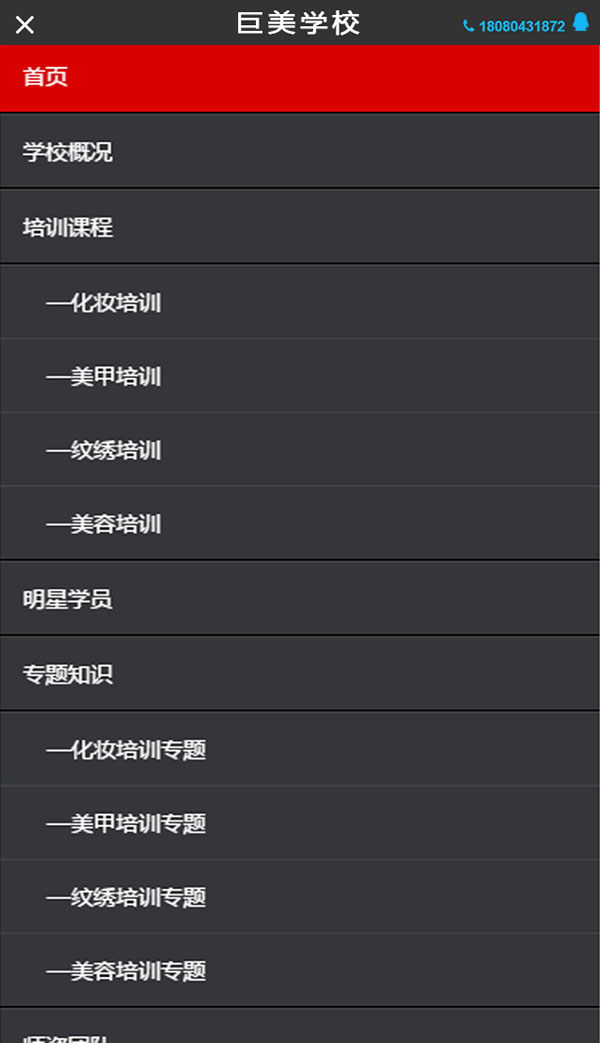View 美容培训专题 topic
Screen dimensions: 600x1043
(x=126, y=970)
